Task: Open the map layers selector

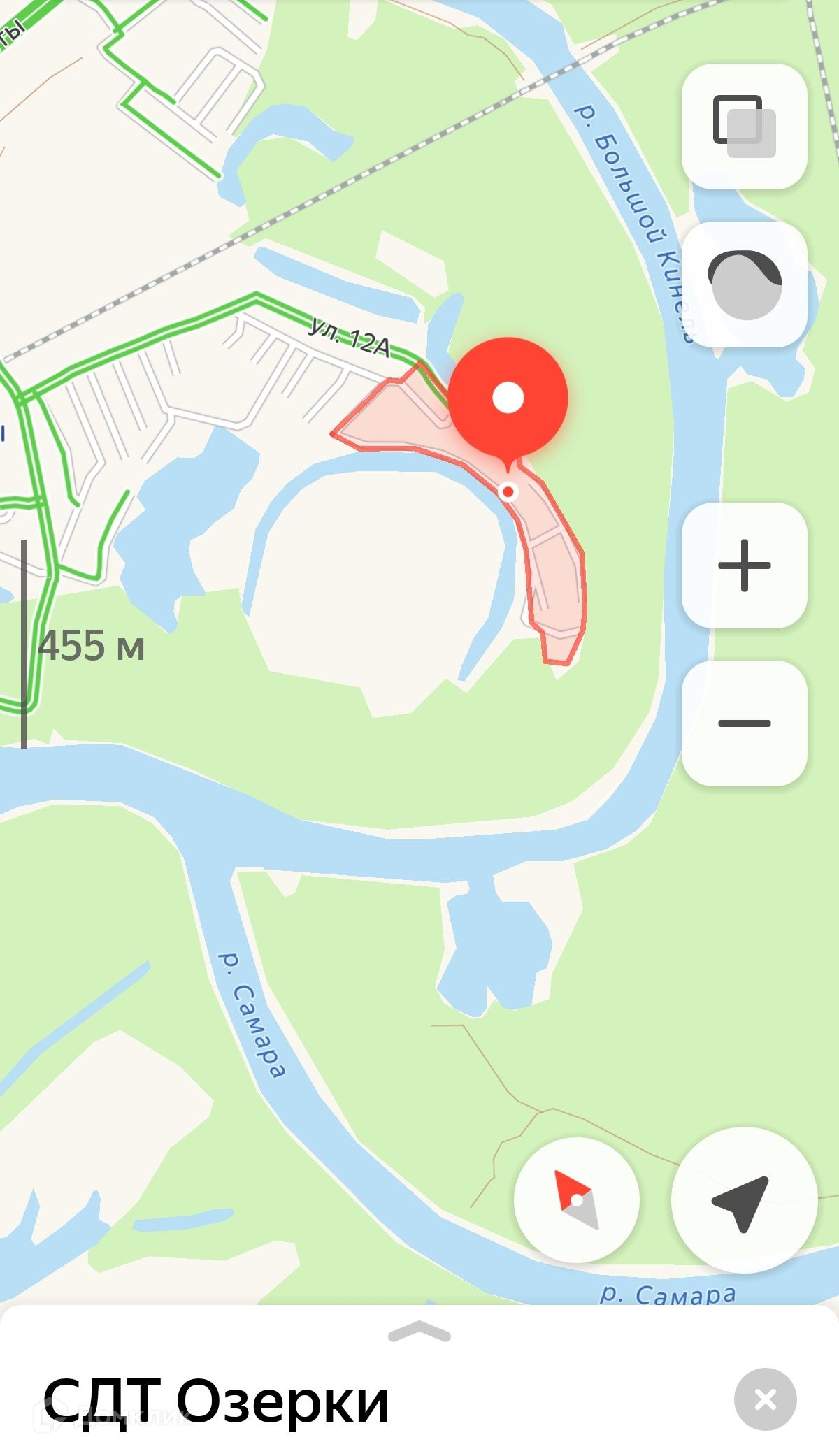Action: (x=744, y=127)
